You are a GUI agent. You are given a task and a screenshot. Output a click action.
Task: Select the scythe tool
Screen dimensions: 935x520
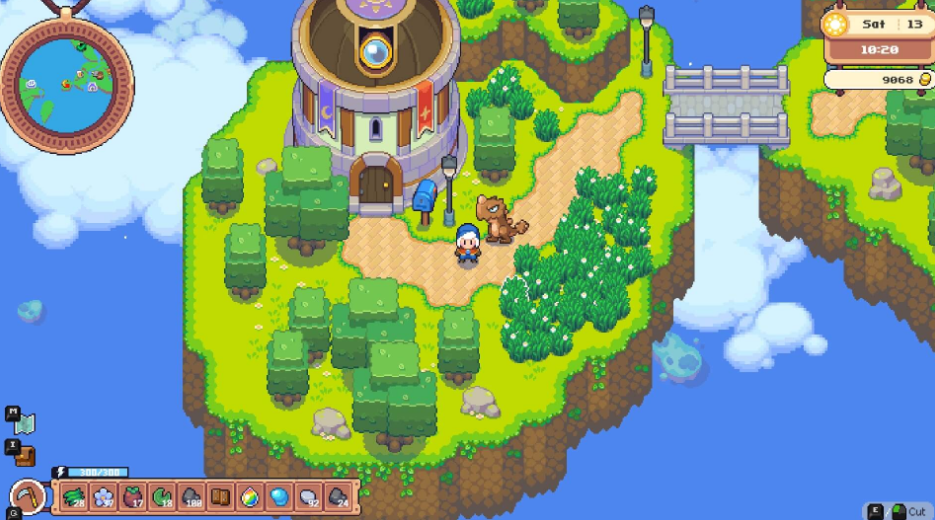click(28, 496)
